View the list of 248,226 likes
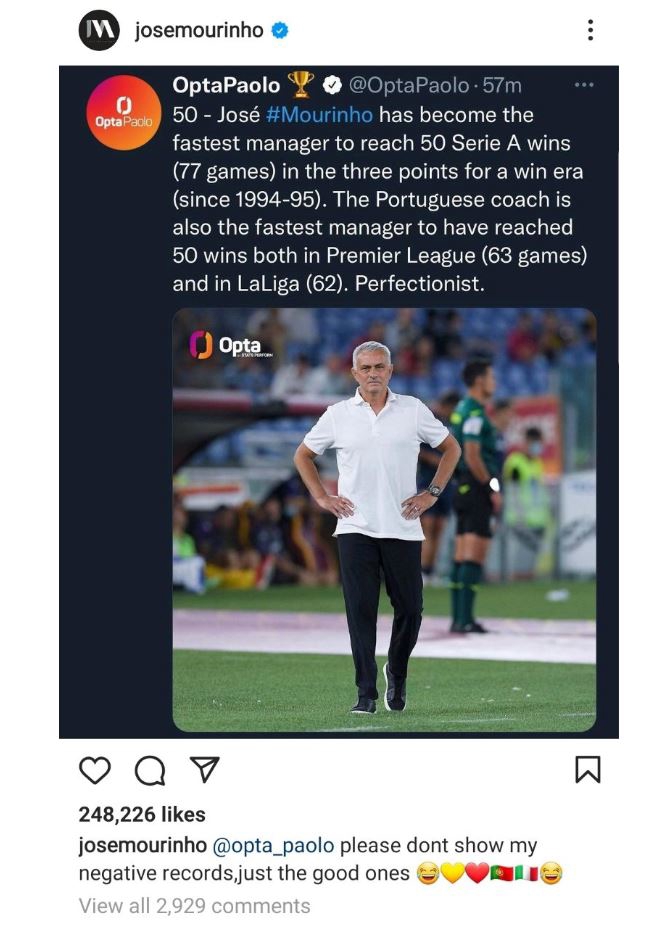 click(141, 814)
